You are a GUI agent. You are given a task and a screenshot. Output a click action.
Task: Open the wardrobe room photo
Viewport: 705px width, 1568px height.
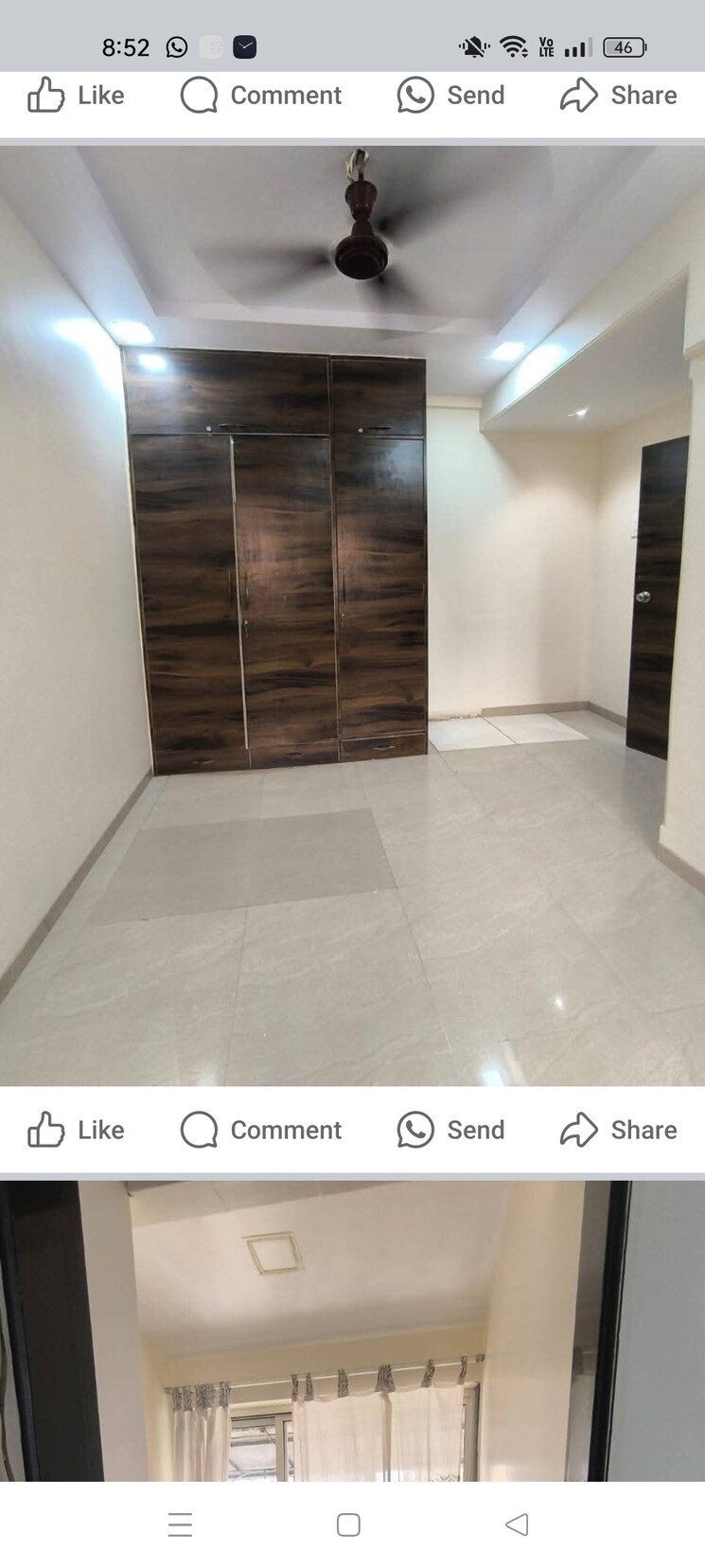tap(352, 615)
